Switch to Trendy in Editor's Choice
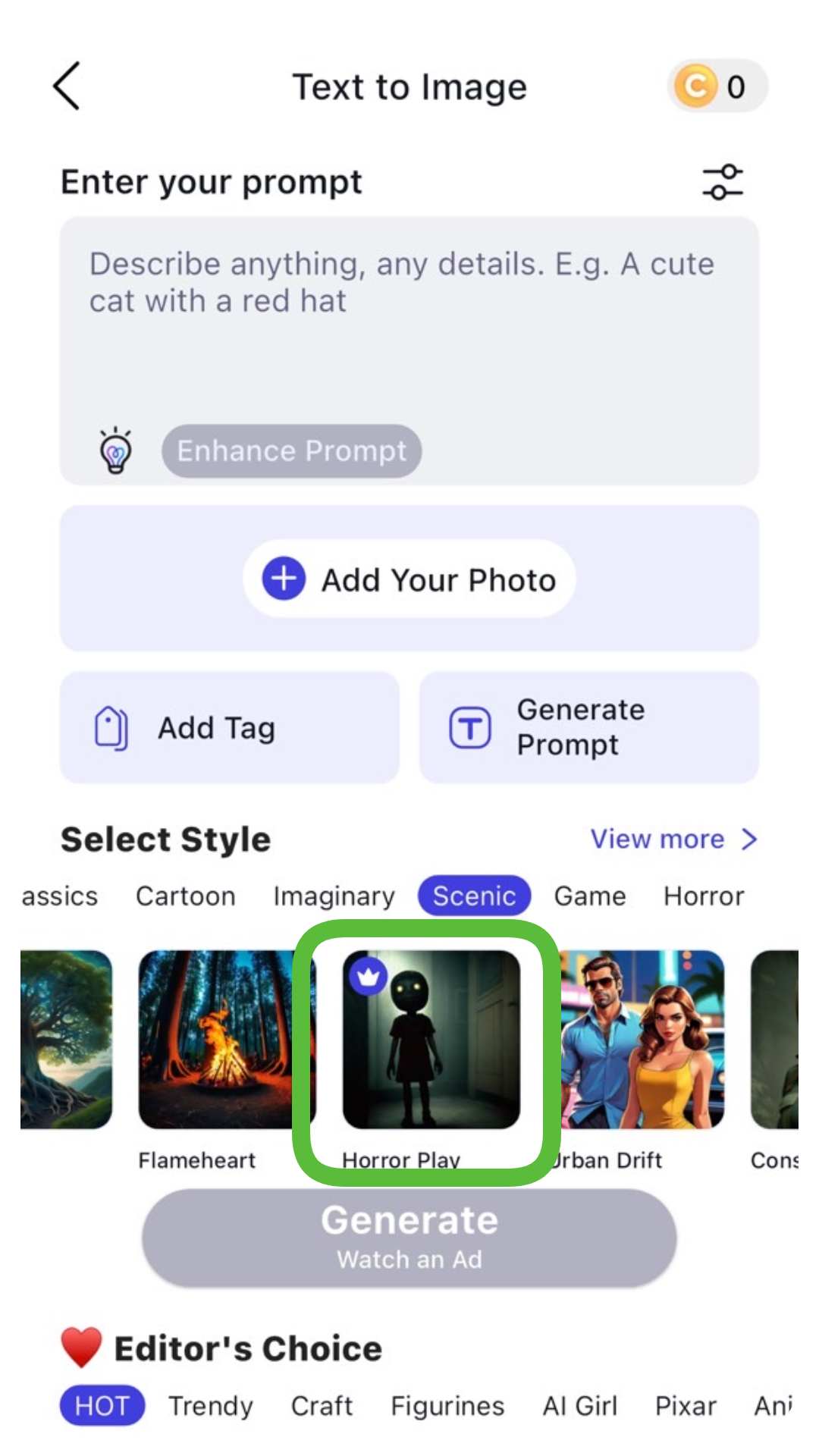The height and width of the screenshot is (1456, 819). [210, 1406]
